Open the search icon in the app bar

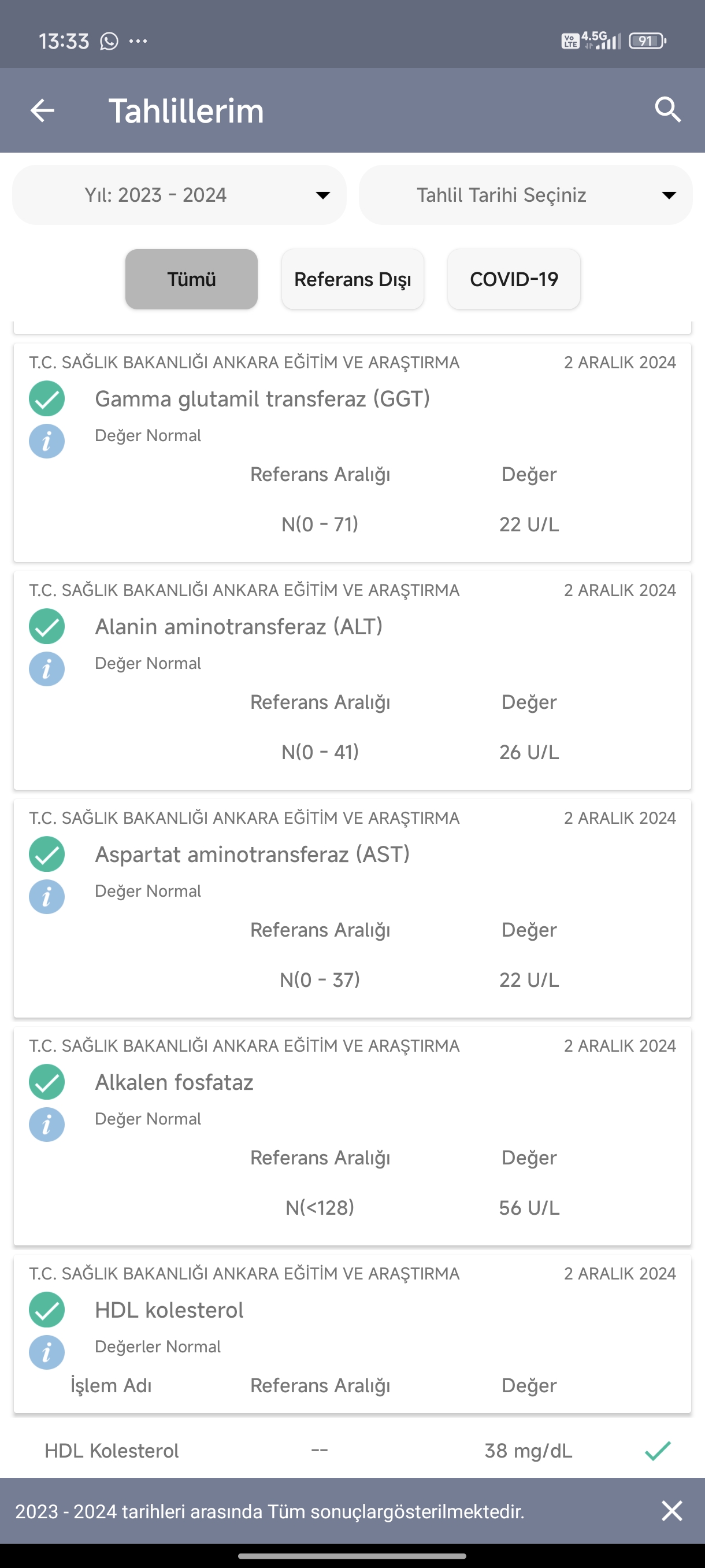click(x=667, y=110)
